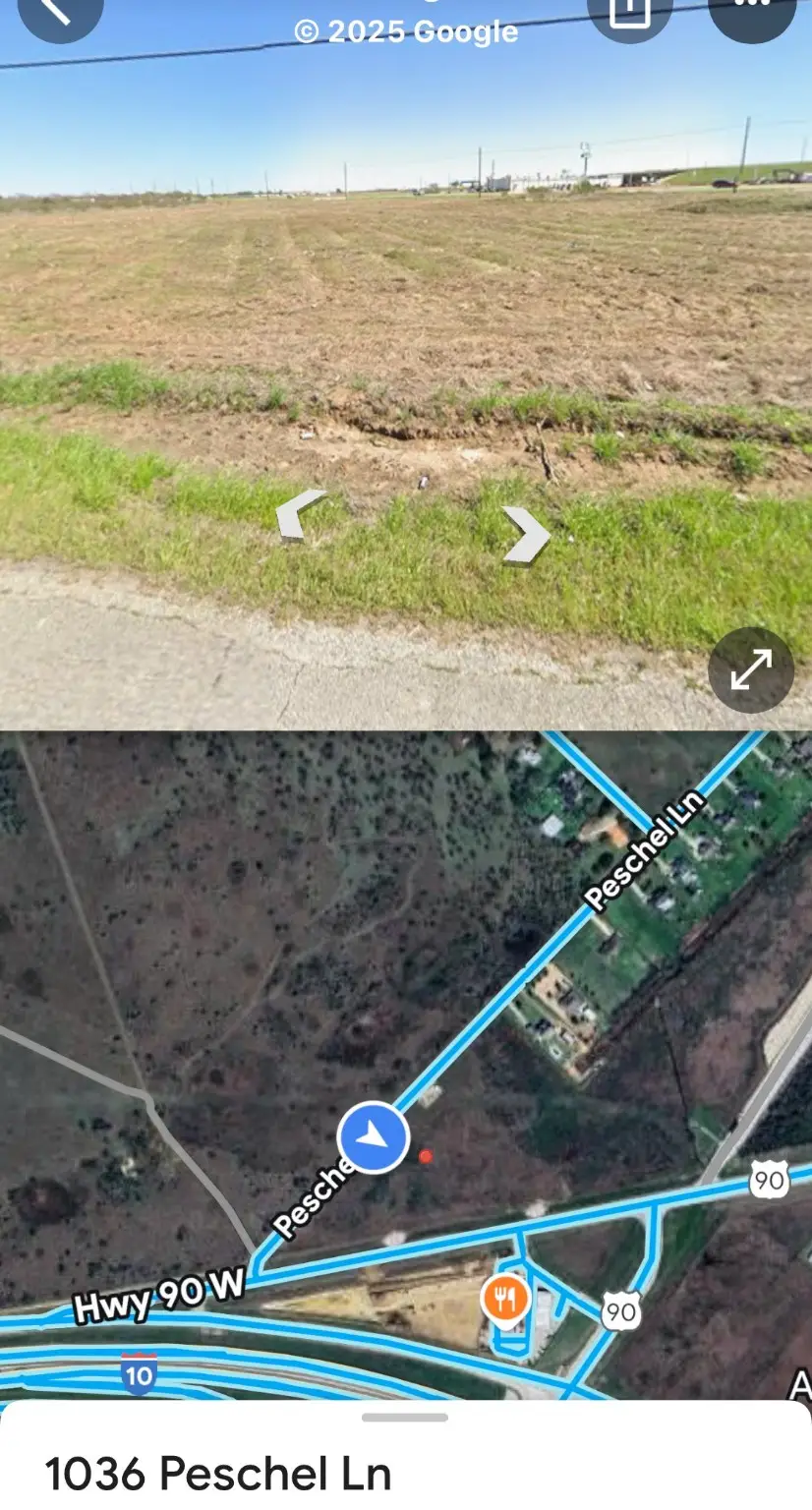Expand Street View with the fullscreen arrows icon
812x1510 pixels.
coord(750,668)
